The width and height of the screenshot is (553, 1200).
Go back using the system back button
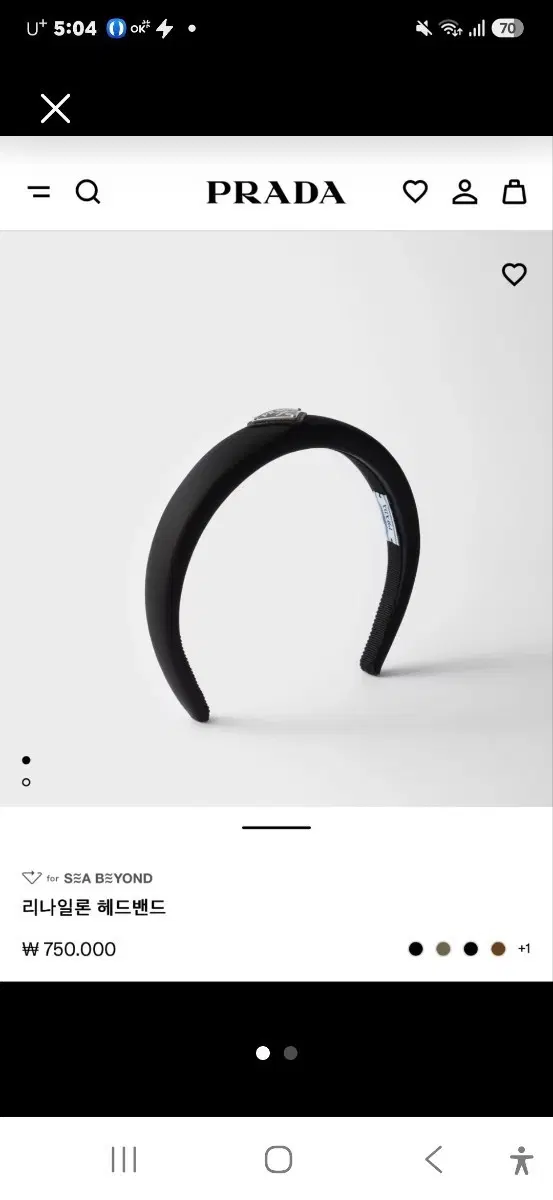pyautogui.click(x=433, y=1160)
